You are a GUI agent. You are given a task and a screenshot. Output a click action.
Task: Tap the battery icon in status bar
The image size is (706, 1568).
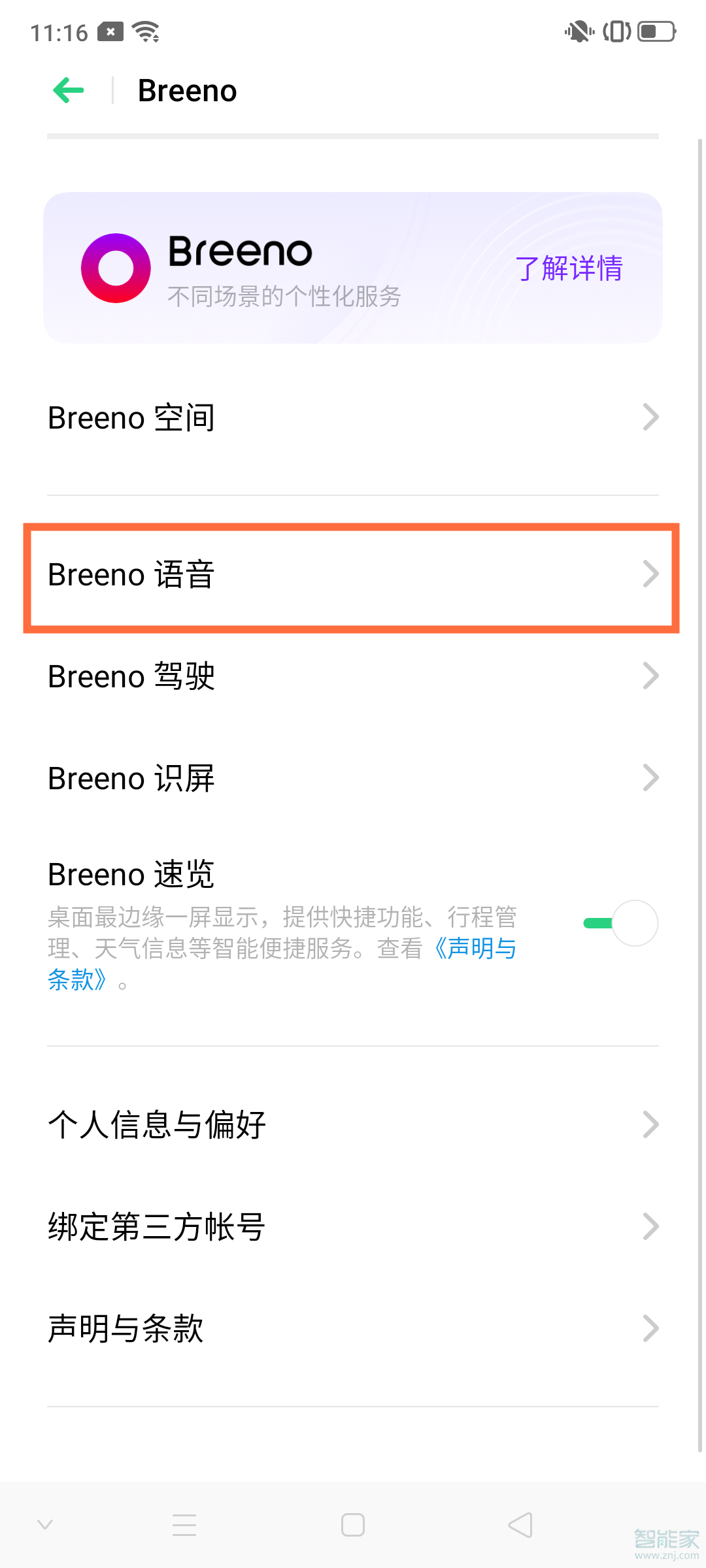tap(655, 30)
